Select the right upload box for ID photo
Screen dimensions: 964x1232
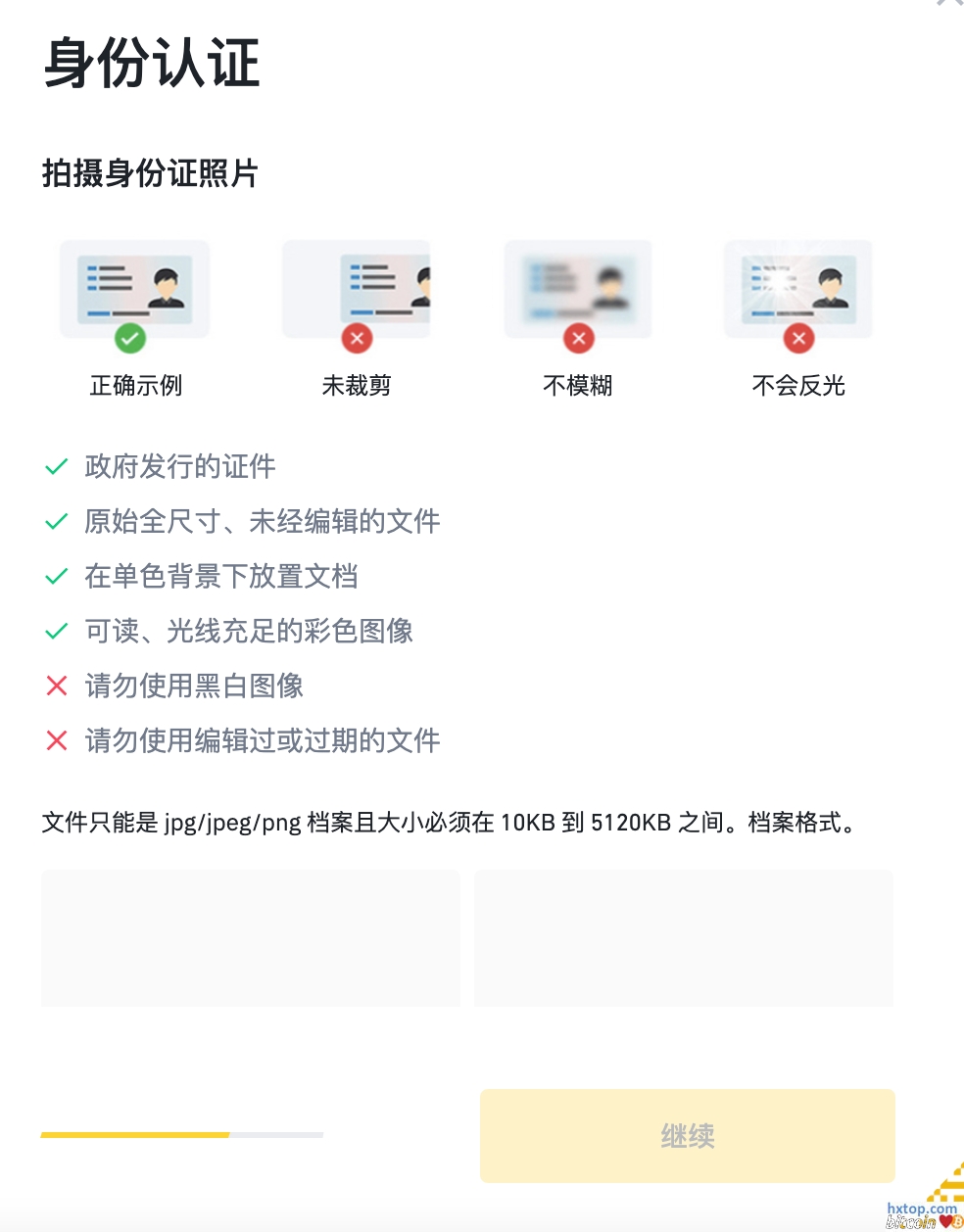pyautogui.click(x=684, y=937)
